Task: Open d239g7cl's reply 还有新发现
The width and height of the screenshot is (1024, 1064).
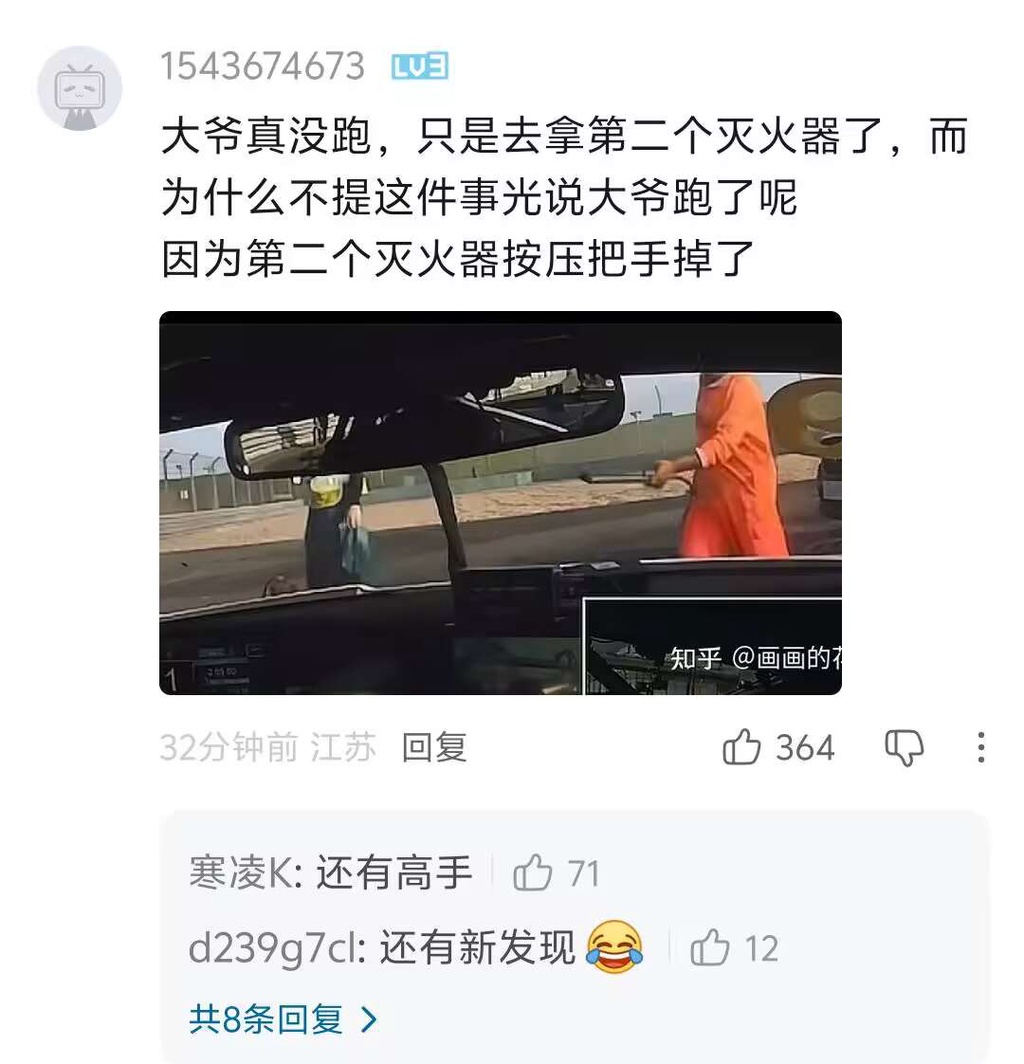Action: click(x=416, y=947)
